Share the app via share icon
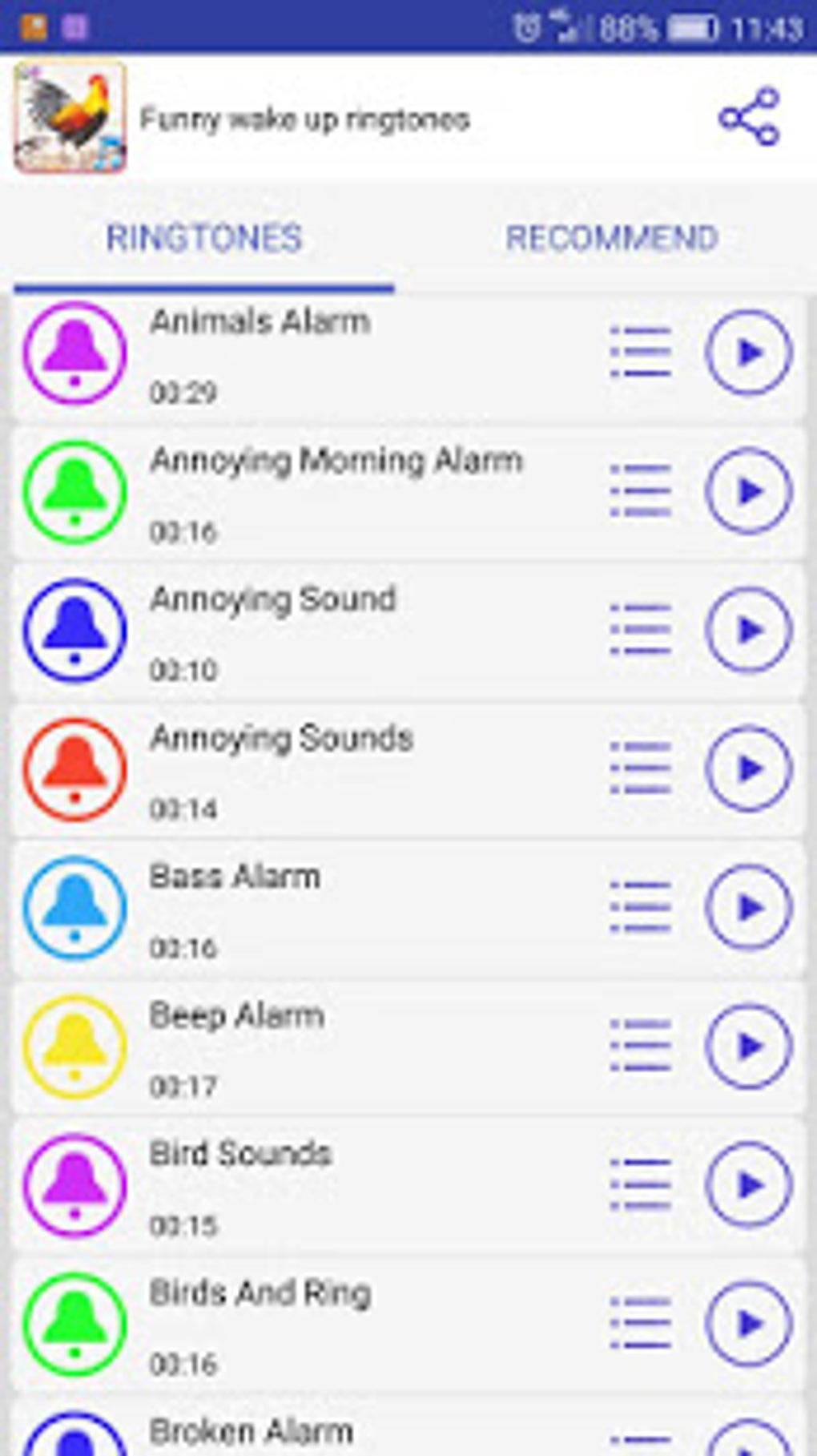Viewport: 817px width, 1456px height. pyautogui.click(x=749, y=117)
